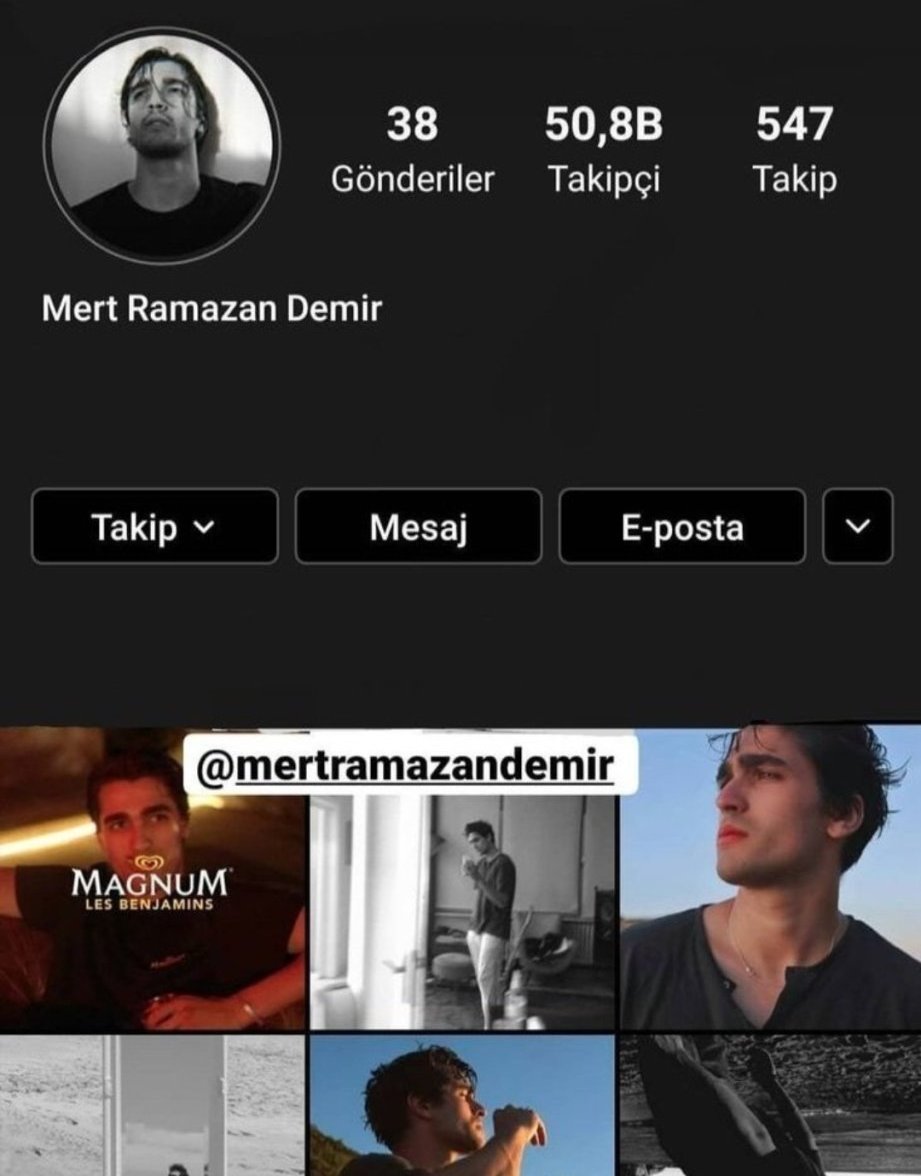Image resolution: width=921 pixels, height=1176 pixels.
Task: Send a message via Mesaj button
Action: [418, 526]
